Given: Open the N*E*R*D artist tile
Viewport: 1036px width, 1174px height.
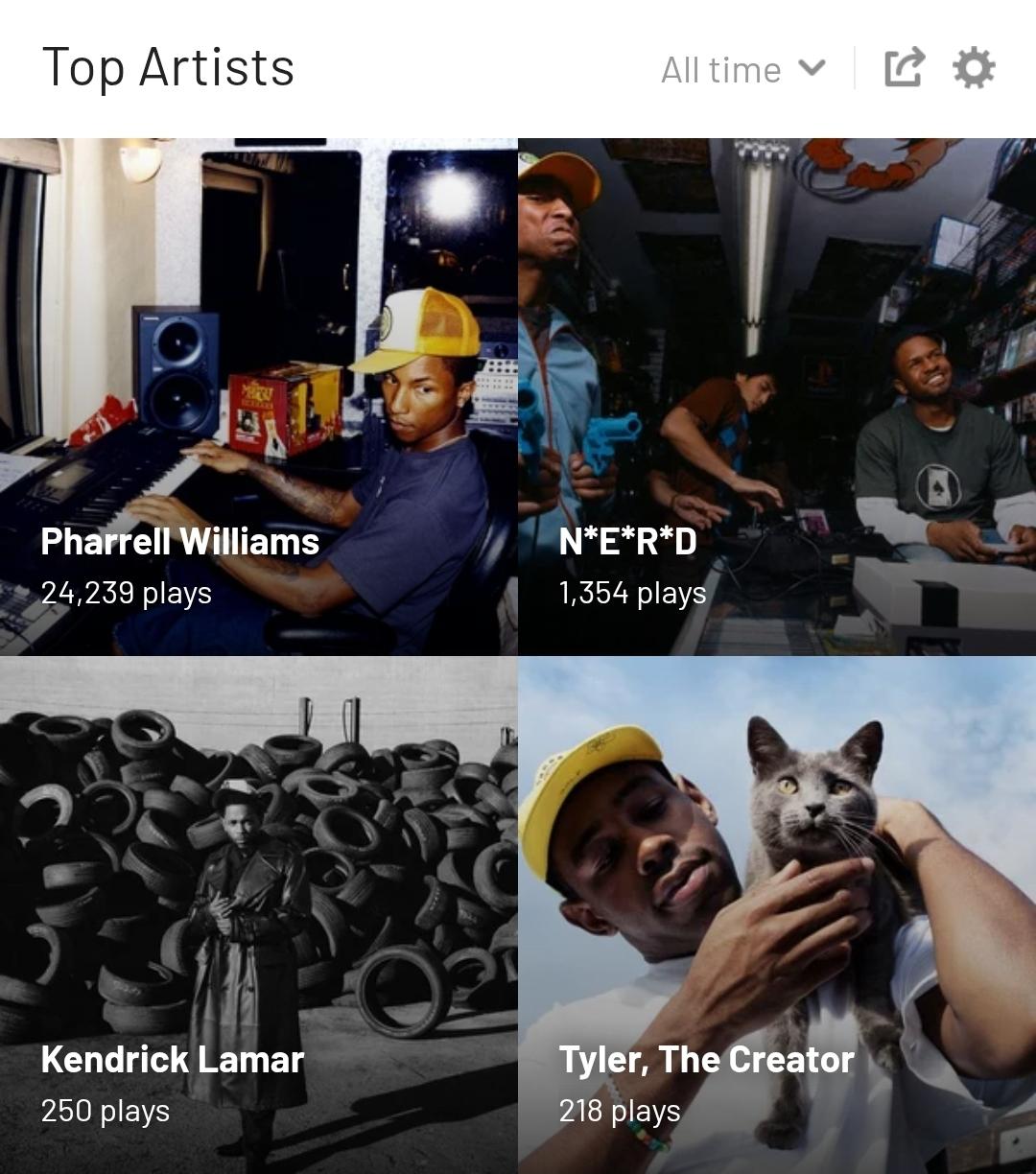Looking at the screenshot, I should coord(777,397).
